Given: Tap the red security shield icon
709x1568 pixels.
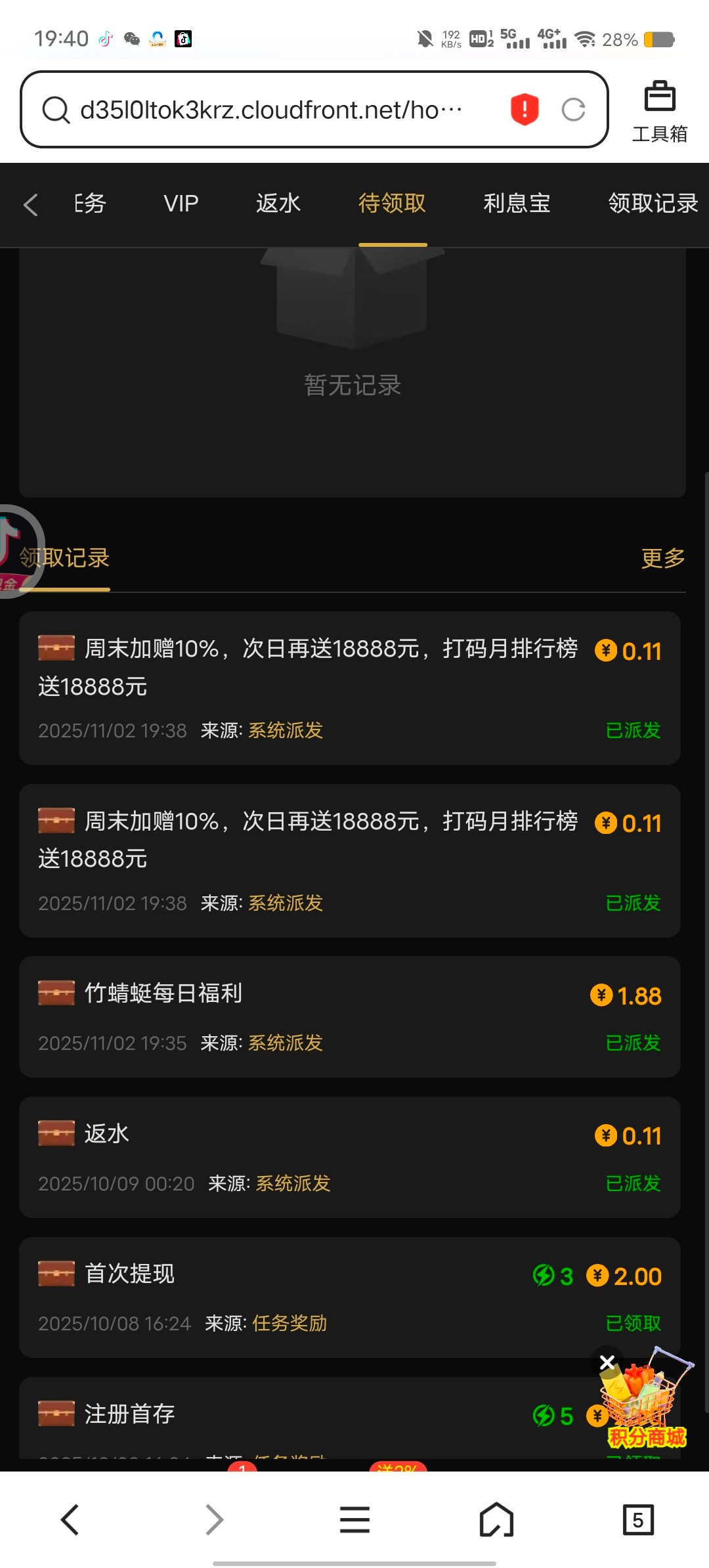Looking at the screenshot, I should (525, 110).
